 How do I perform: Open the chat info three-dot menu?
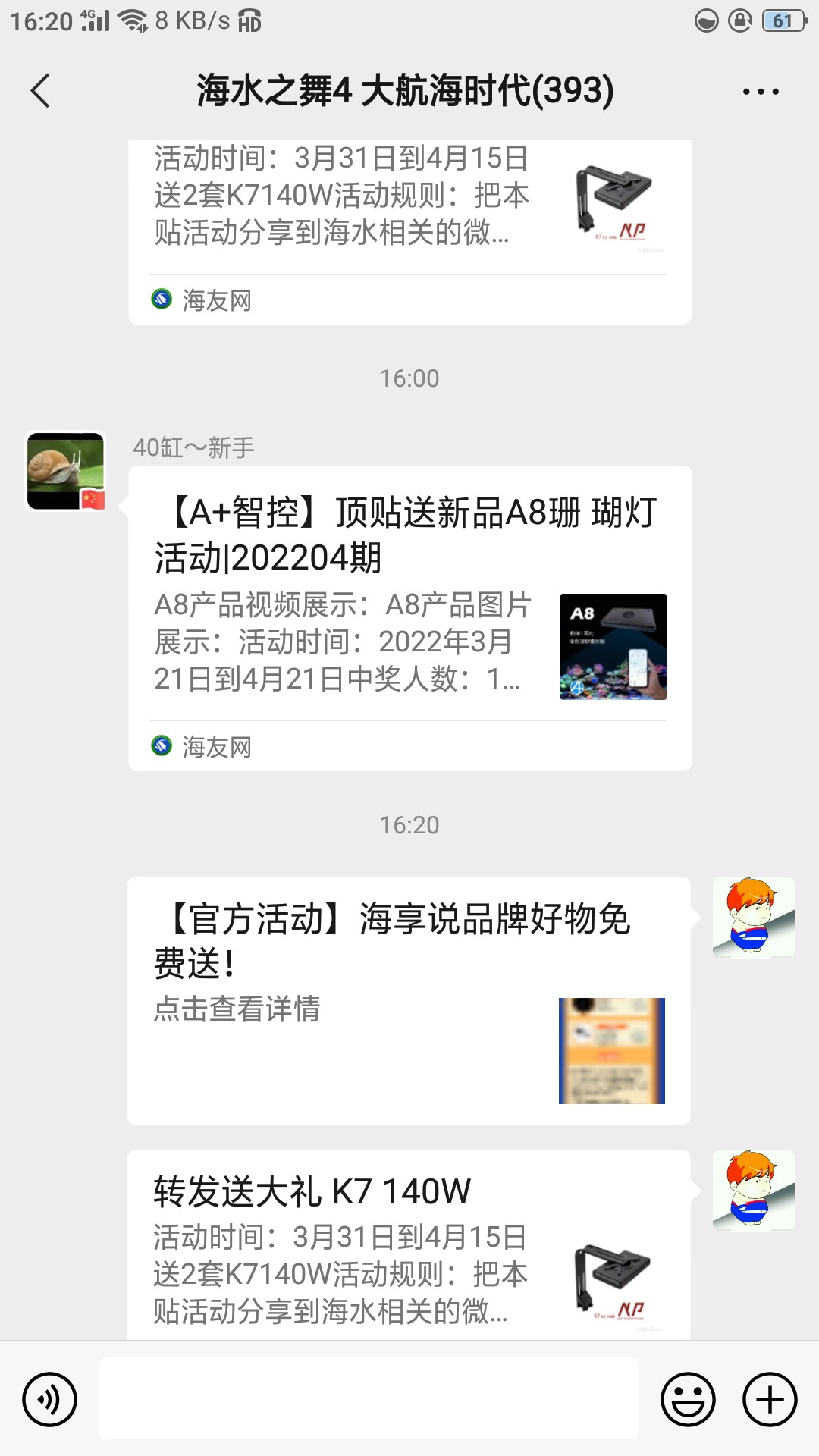(760, 92)
